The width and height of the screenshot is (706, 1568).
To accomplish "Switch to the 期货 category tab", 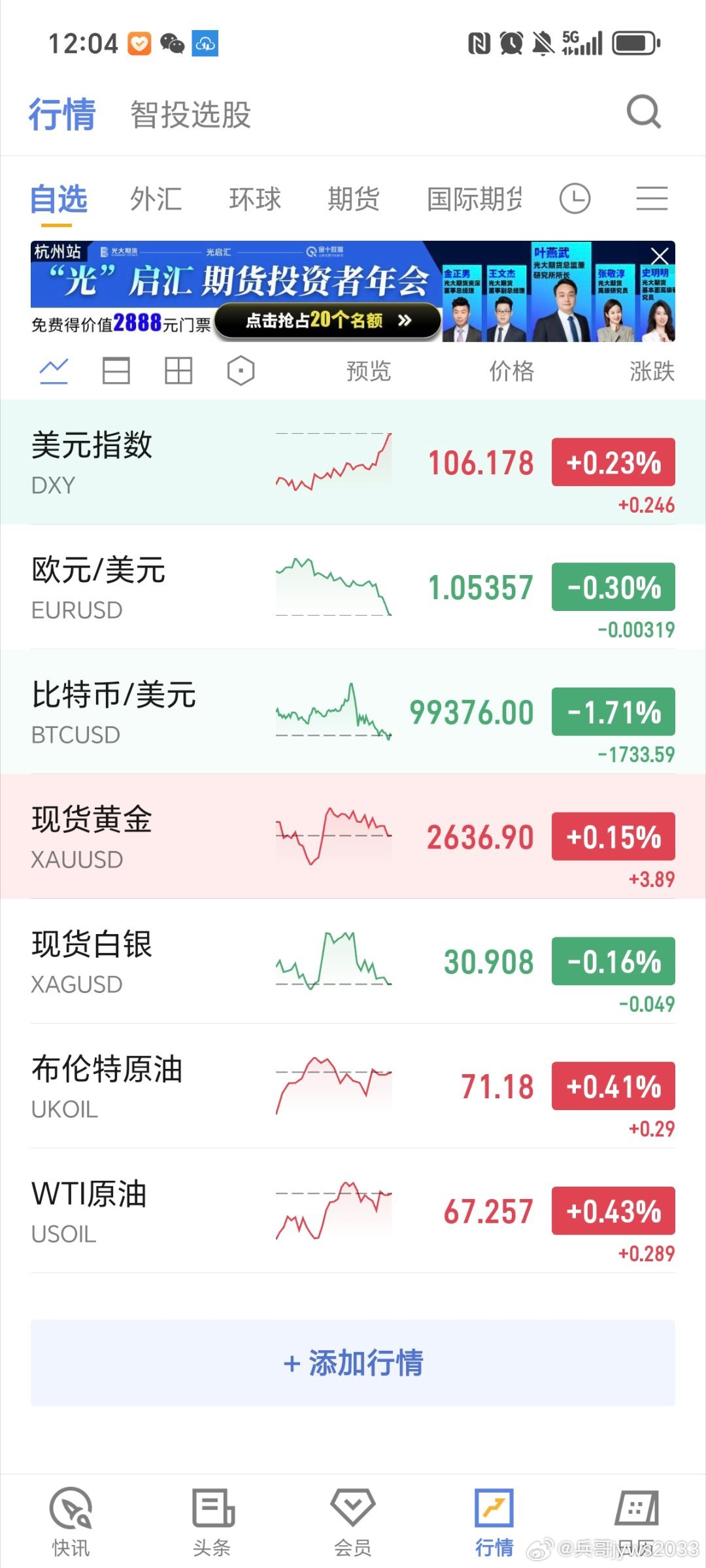I will [x=354, y=199].
